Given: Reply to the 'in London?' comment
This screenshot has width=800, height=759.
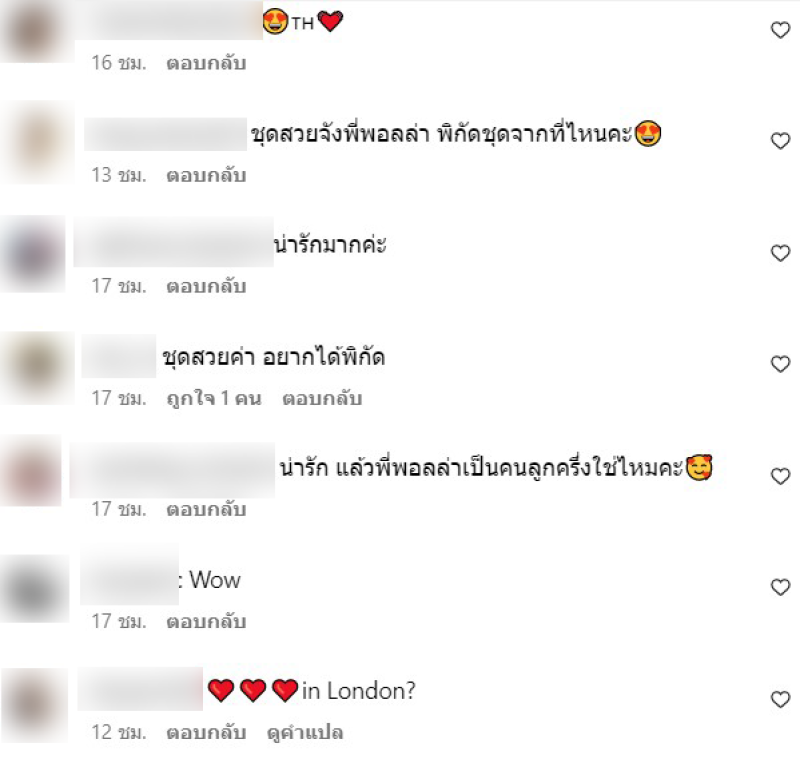Looking at the screenshot, I should click(x=206, y=732).
